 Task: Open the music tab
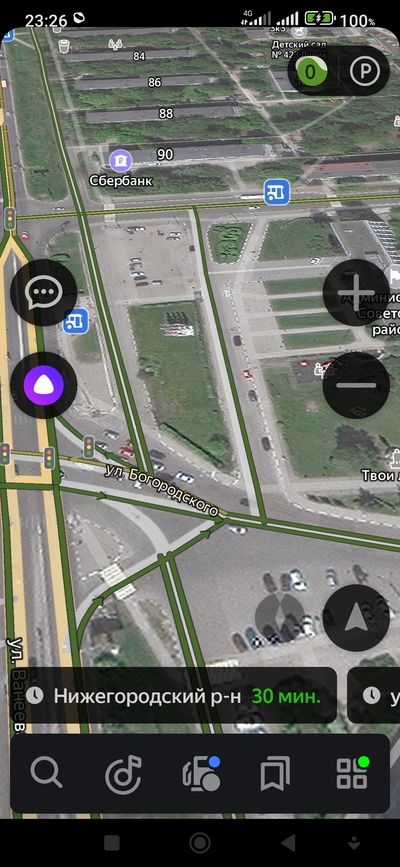pos(123,772)
